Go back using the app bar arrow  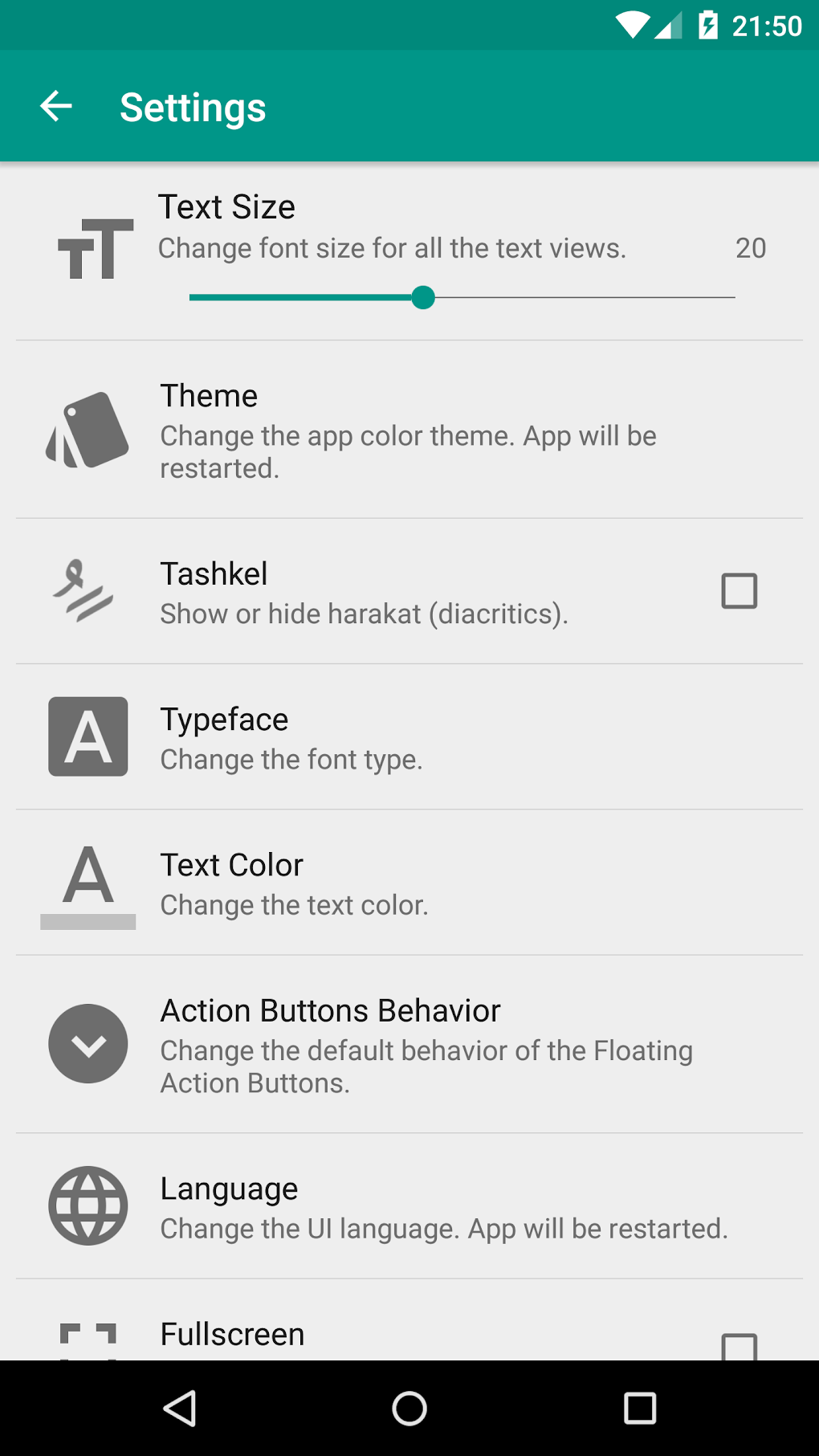(56, 107)
